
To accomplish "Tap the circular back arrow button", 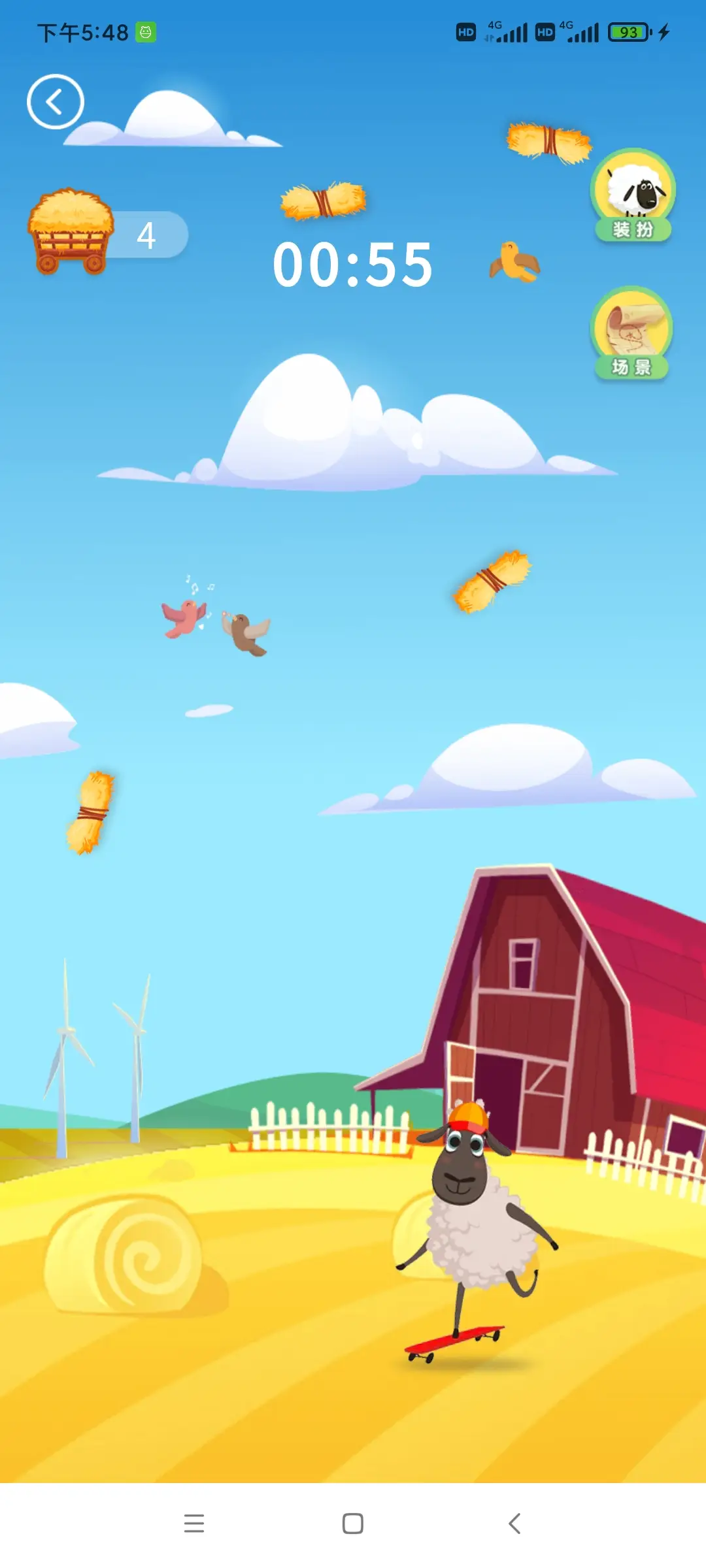I will 56,102.
